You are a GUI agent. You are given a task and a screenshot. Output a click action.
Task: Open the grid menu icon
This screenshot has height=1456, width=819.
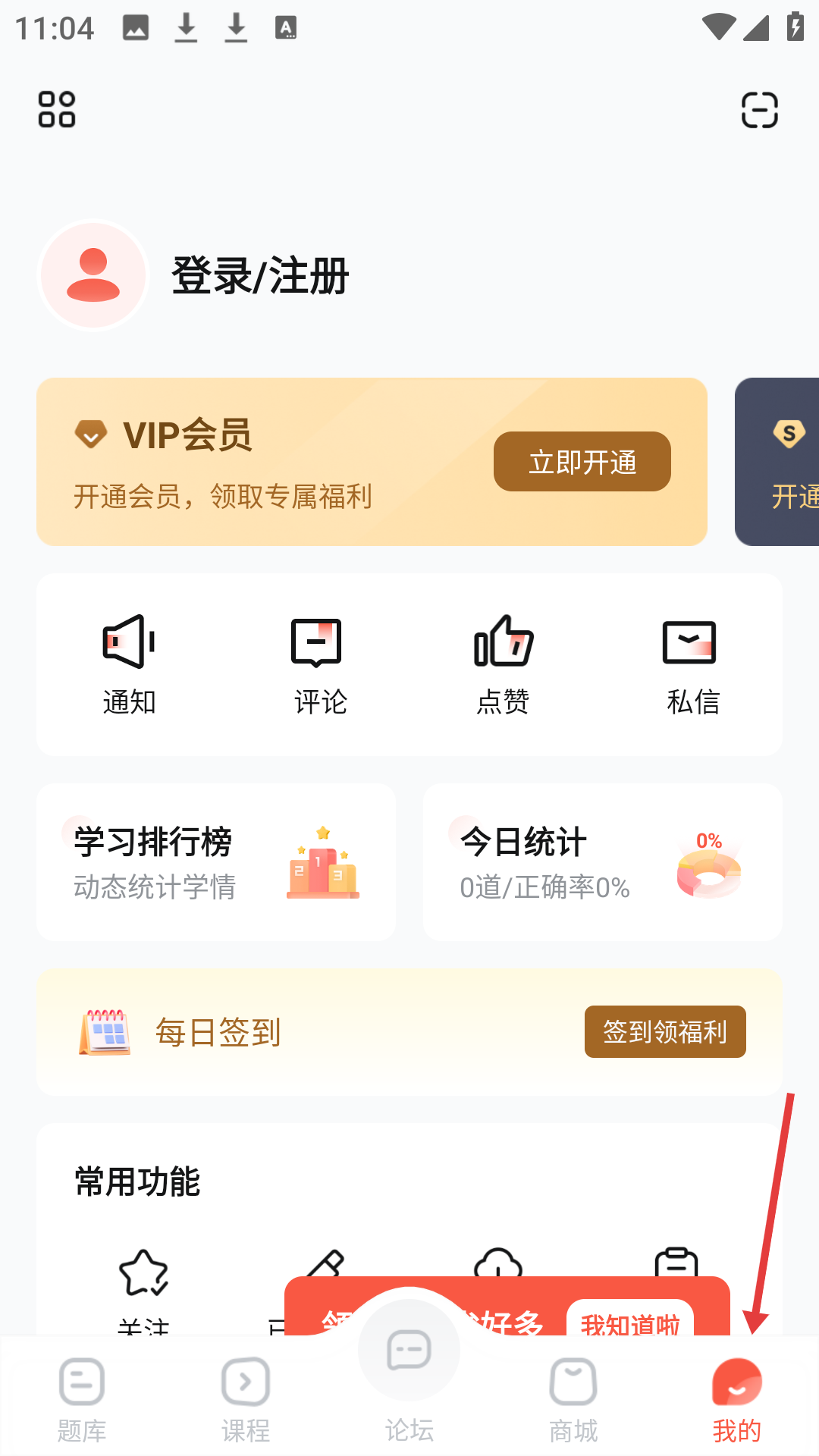[x=57, y=109]
